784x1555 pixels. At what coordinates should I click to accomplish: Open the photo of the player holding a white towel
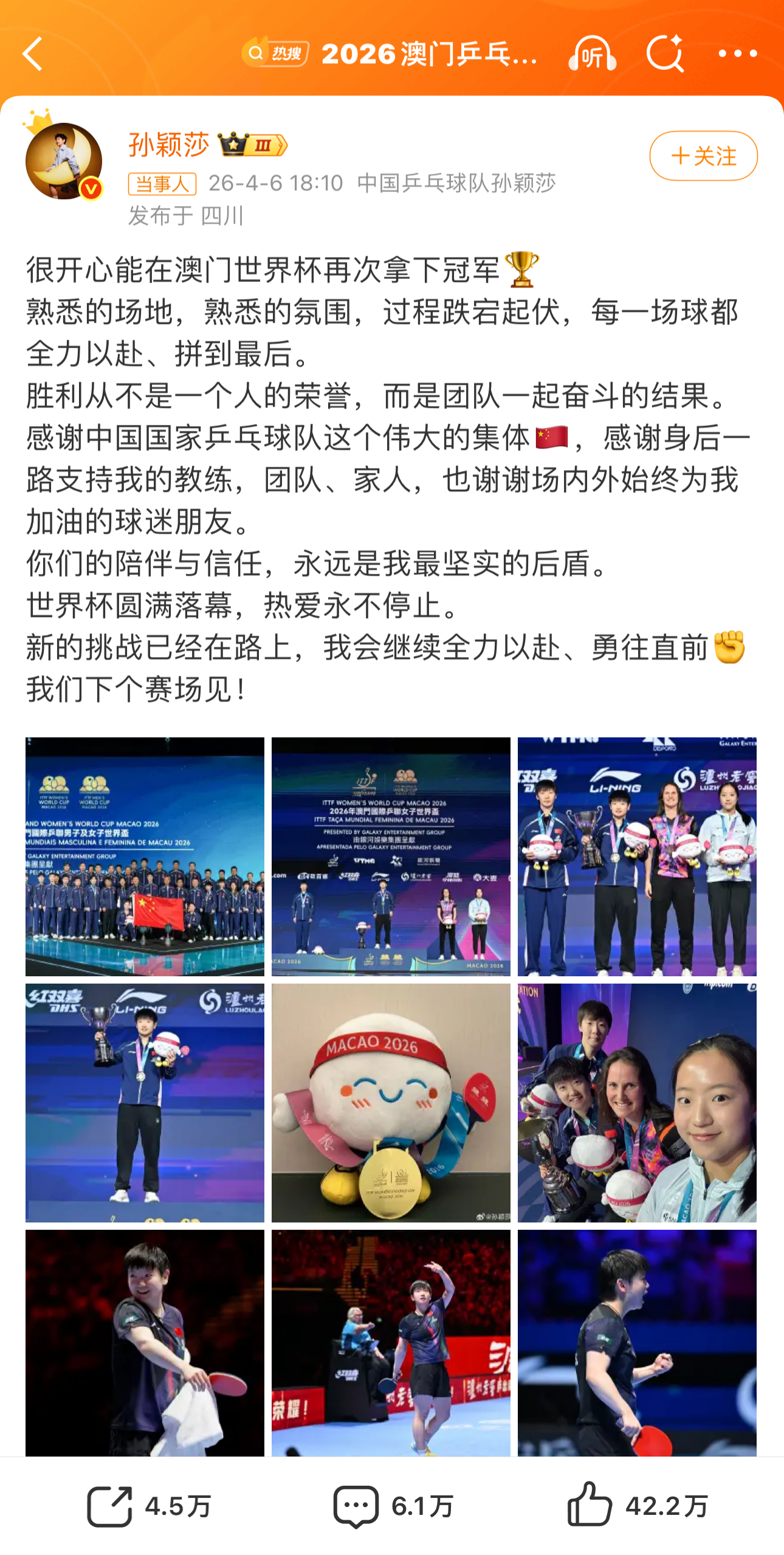(x=145, y=1342)
